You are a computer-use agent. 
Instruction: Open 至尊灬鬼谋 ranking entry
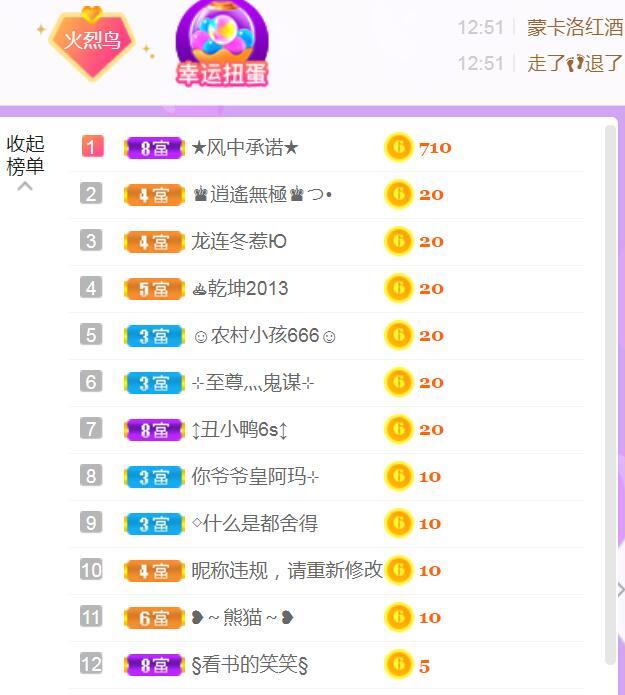[x=253, y=382]
